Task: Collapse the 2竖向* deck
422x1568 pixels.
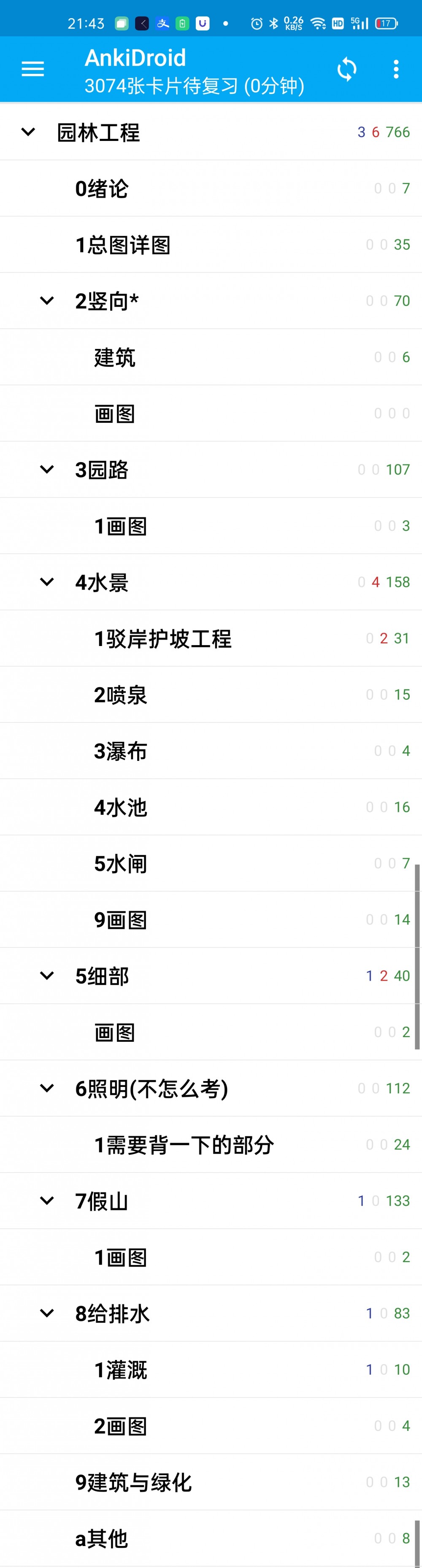Action: 47,301
